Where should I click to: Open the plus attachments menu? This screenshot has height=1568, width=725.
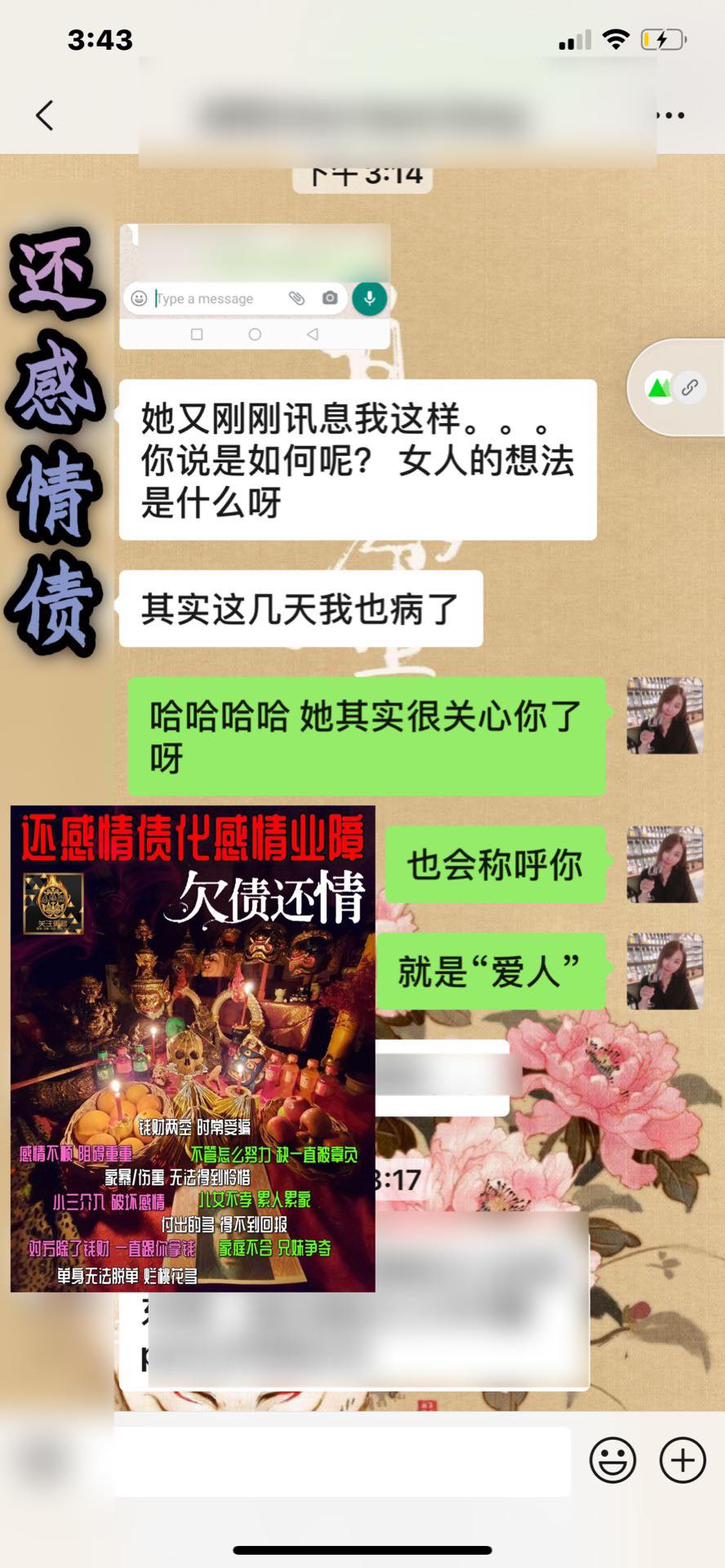[683, 1459]
